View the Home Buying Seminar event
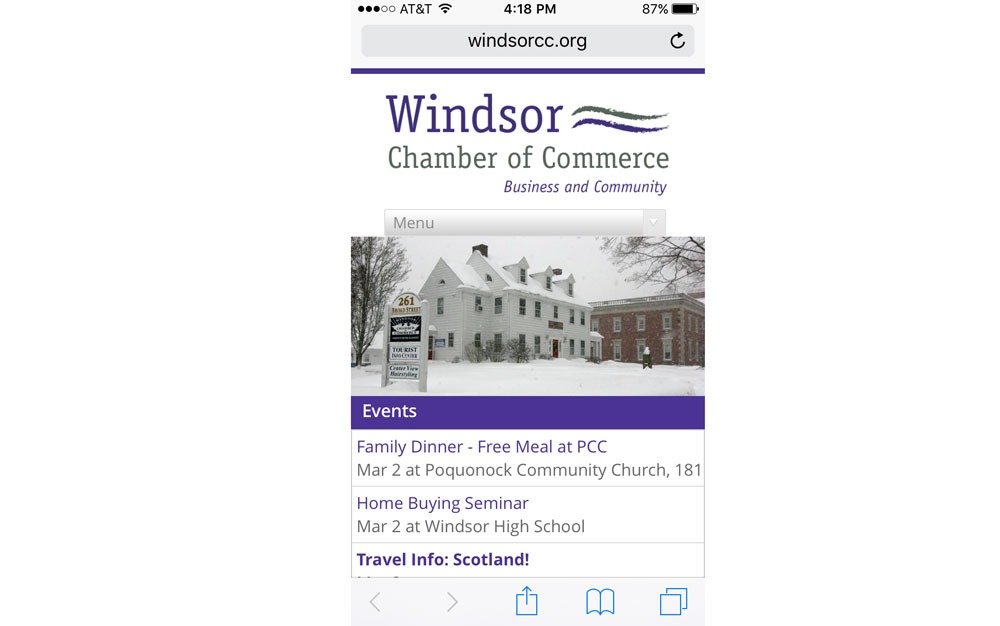1000x626 pixels. pyautogui.click(x=443, y=503)
